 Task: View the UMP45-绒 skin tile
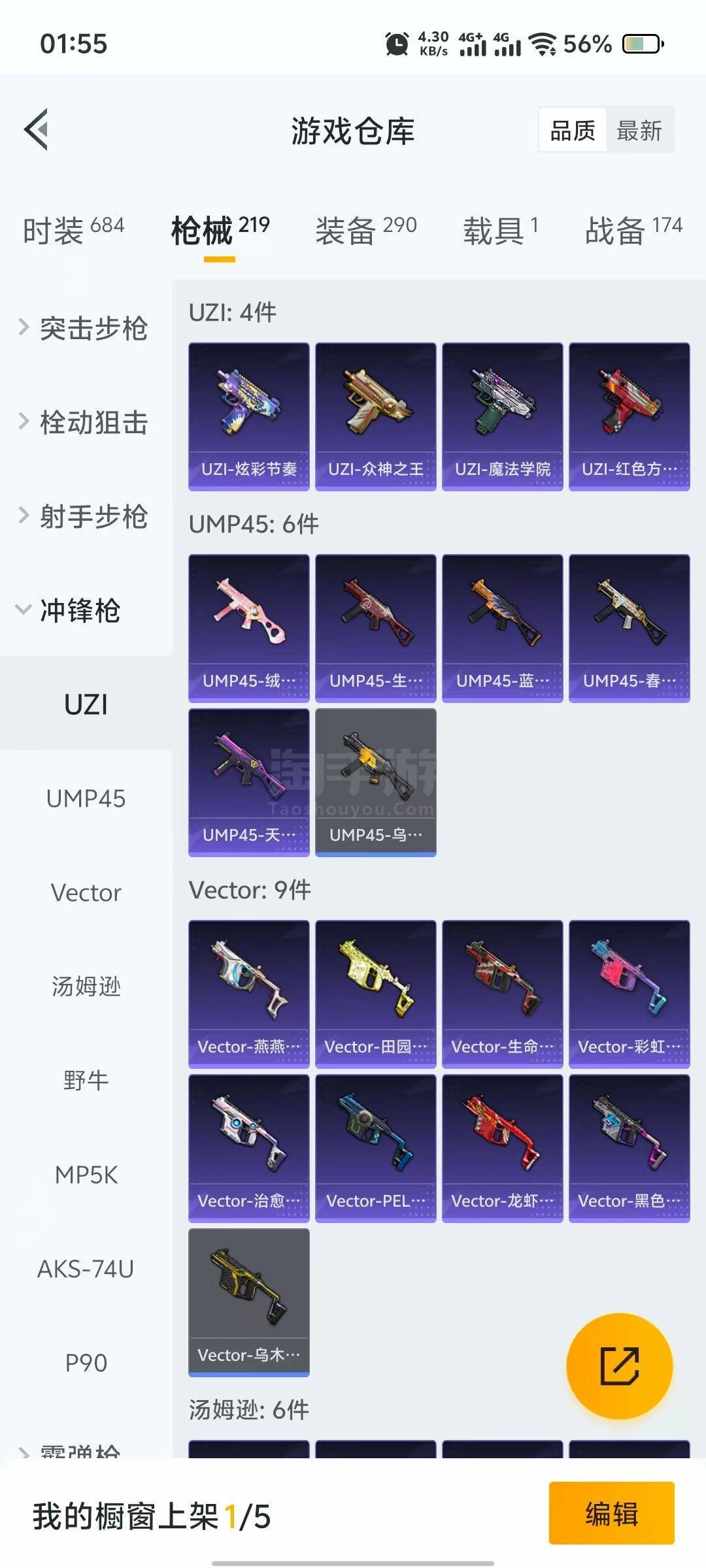click(x=249, y=629)
